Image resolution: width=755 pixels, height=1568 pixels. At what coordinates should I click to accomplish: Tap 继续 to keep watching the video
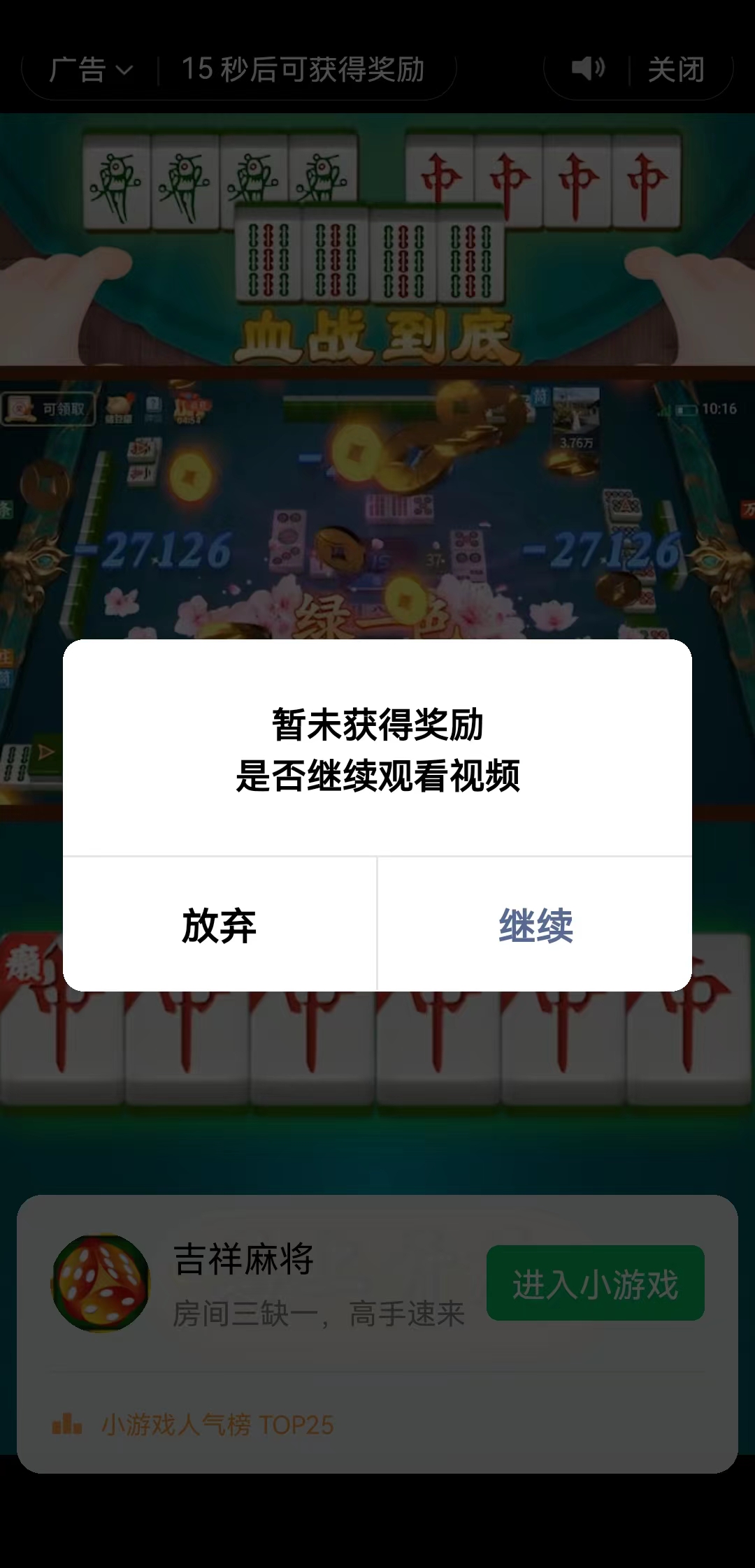535,925
